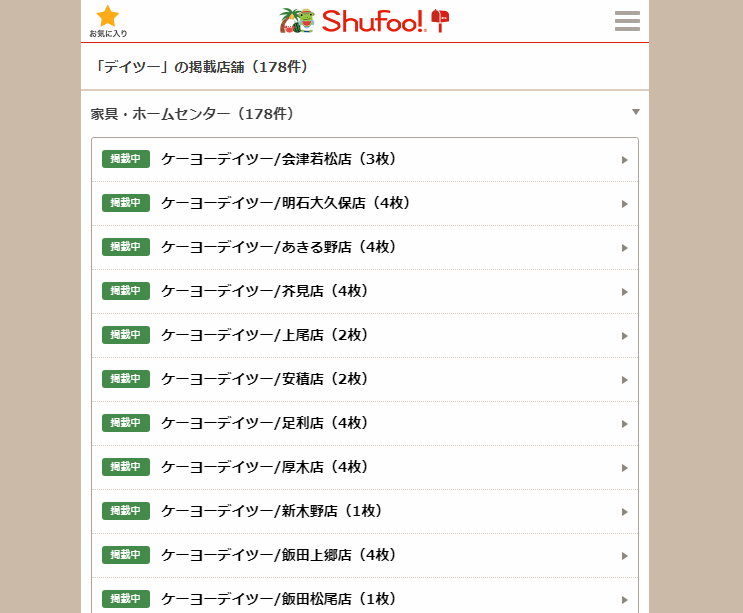Viewport: 743px width, 613px height.
Task: Open ケーヨーデイツー/明石大久保店 flyers
Action: point(364,203)
